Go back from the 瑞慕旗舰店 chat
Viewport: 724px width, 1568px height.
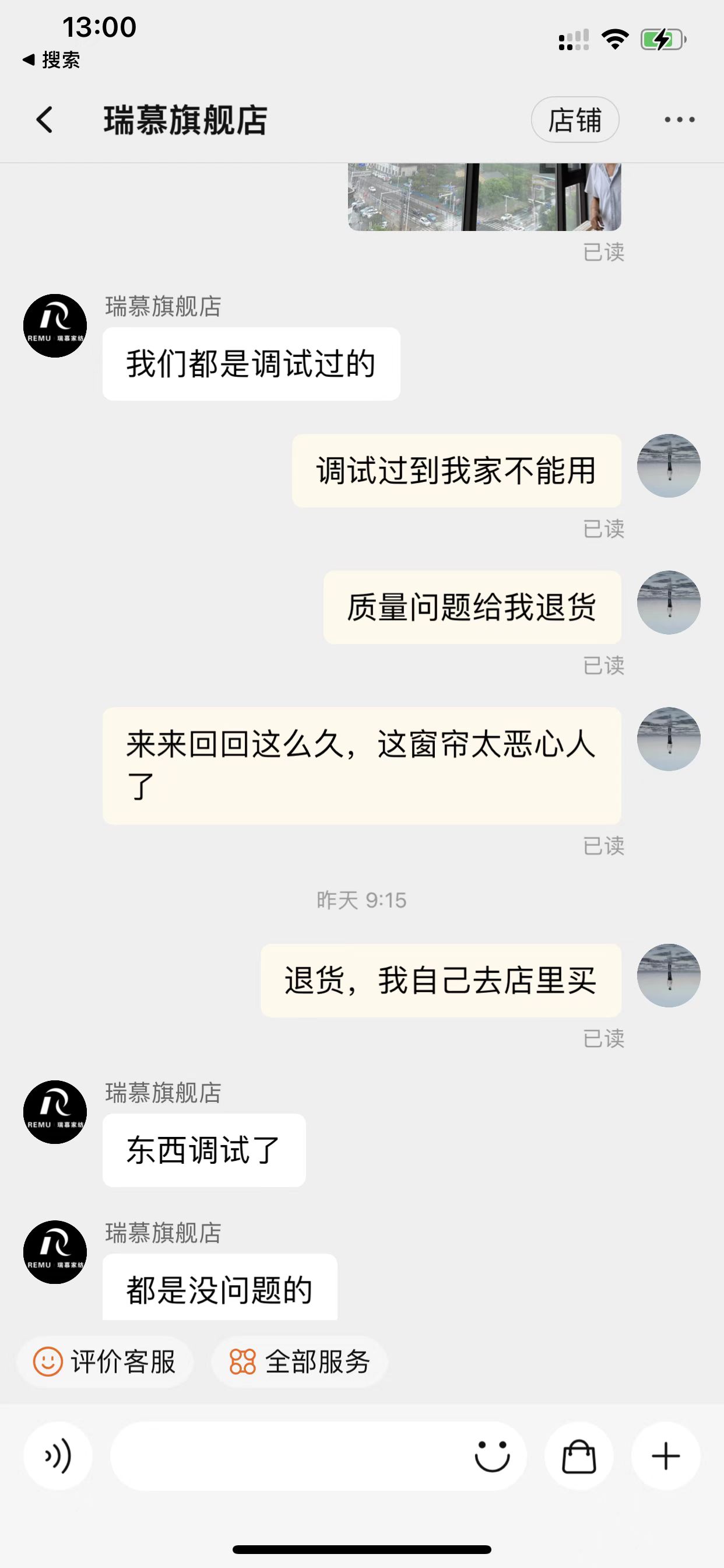point(44,120)
